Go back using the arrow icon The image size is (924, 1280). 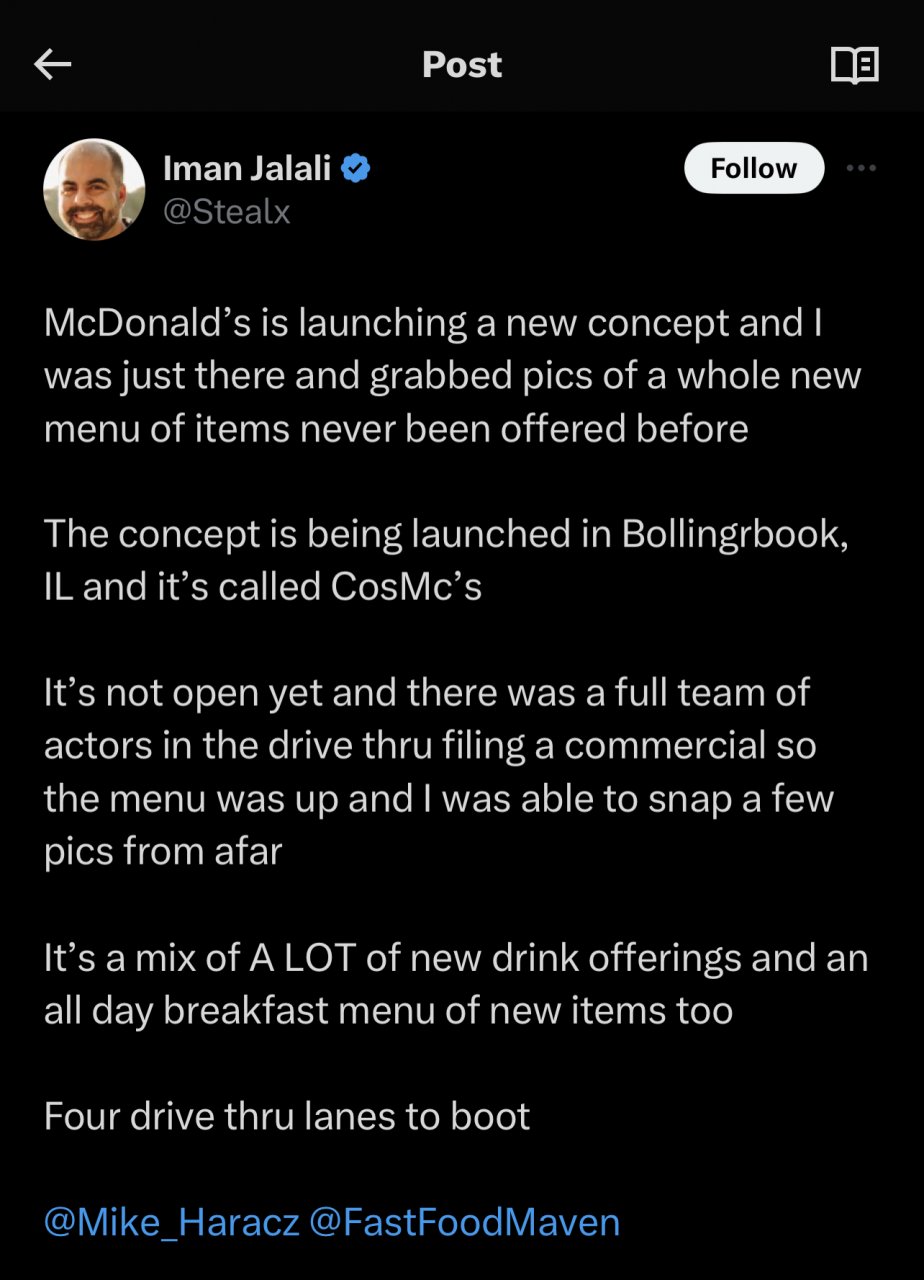[x=53, y=66]
